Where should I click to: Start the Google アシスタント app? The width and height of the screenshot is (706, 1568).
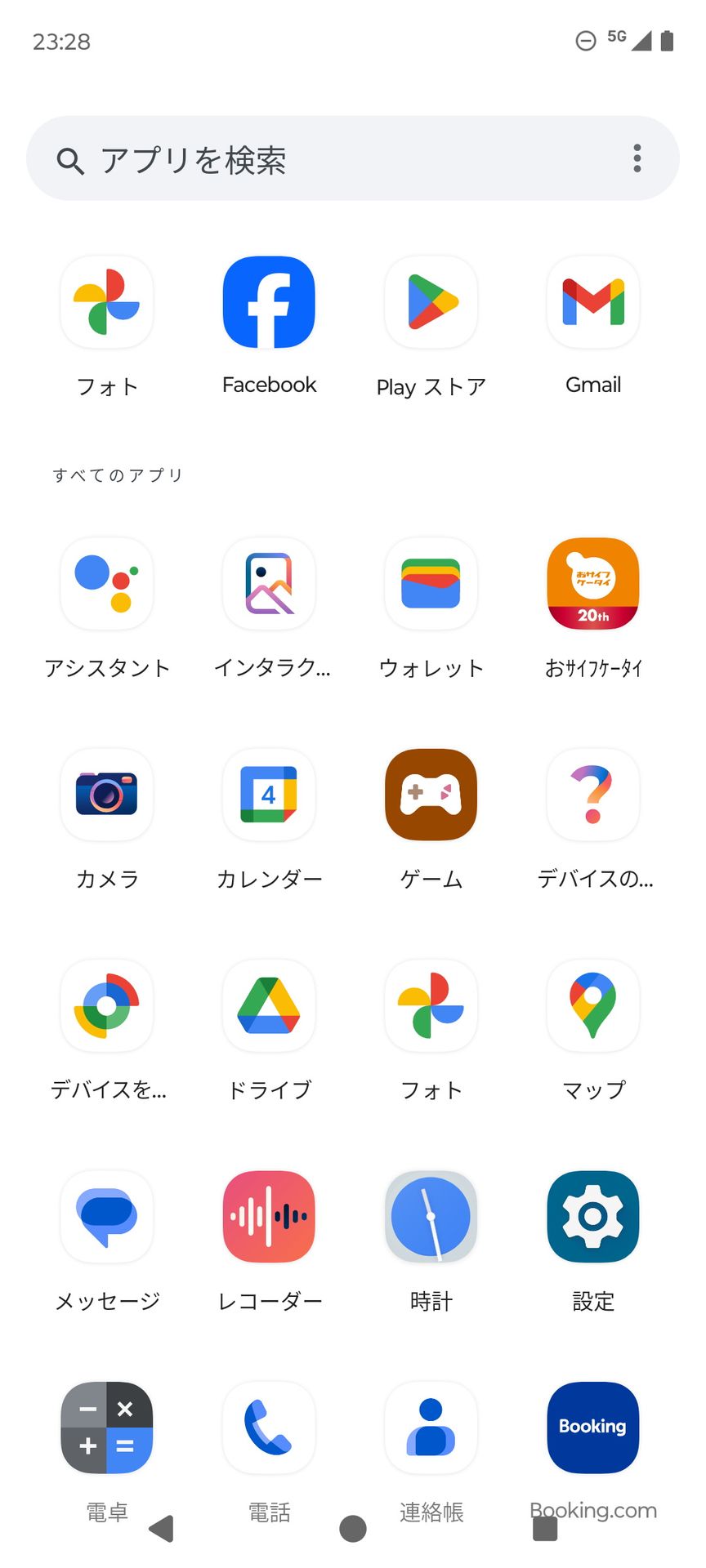click(x=107, y=583)
